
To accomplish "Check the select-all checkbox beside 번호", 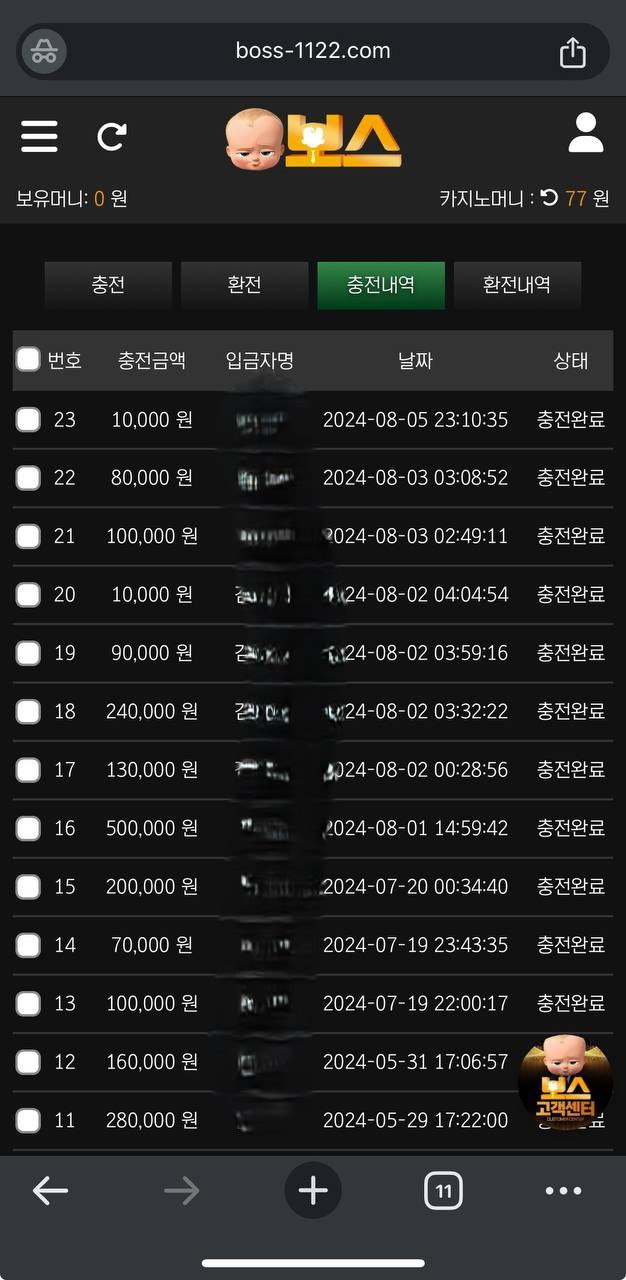I will [28, 360].
